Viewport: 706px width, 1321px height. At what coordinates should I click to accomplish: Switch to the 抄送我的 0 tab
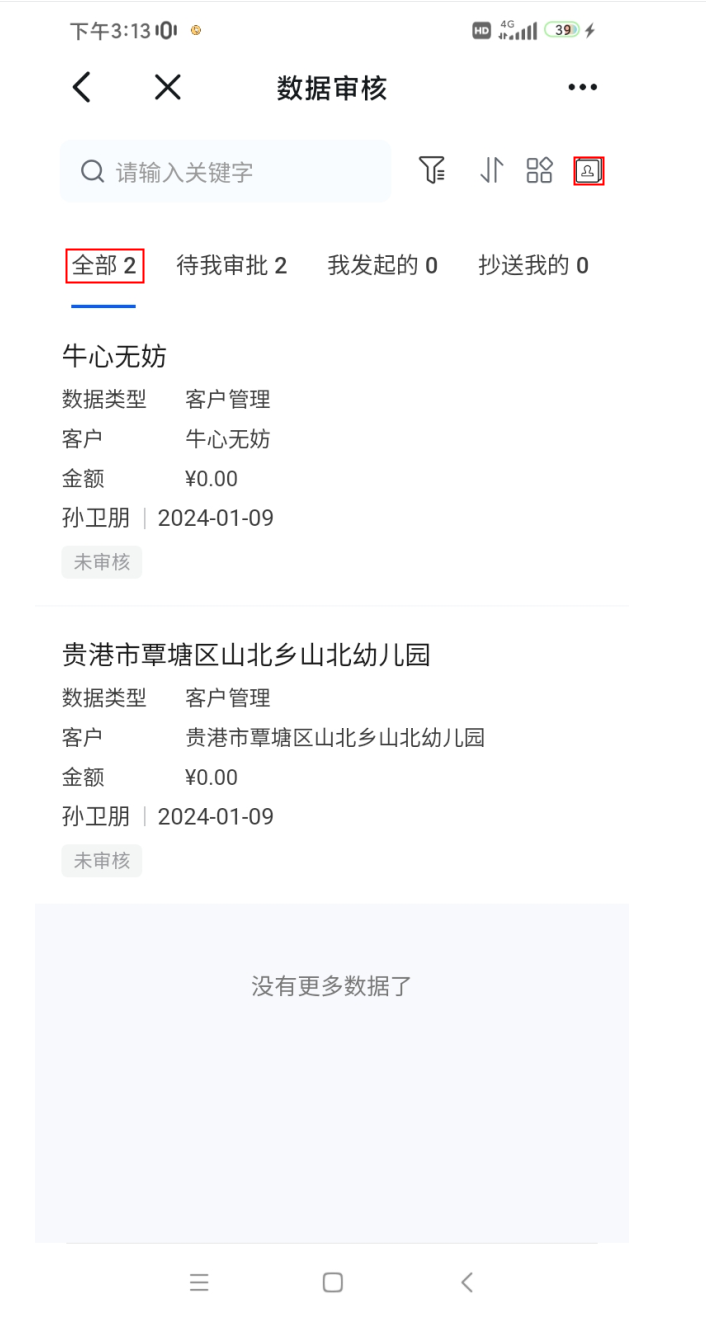tap(533, 265)
